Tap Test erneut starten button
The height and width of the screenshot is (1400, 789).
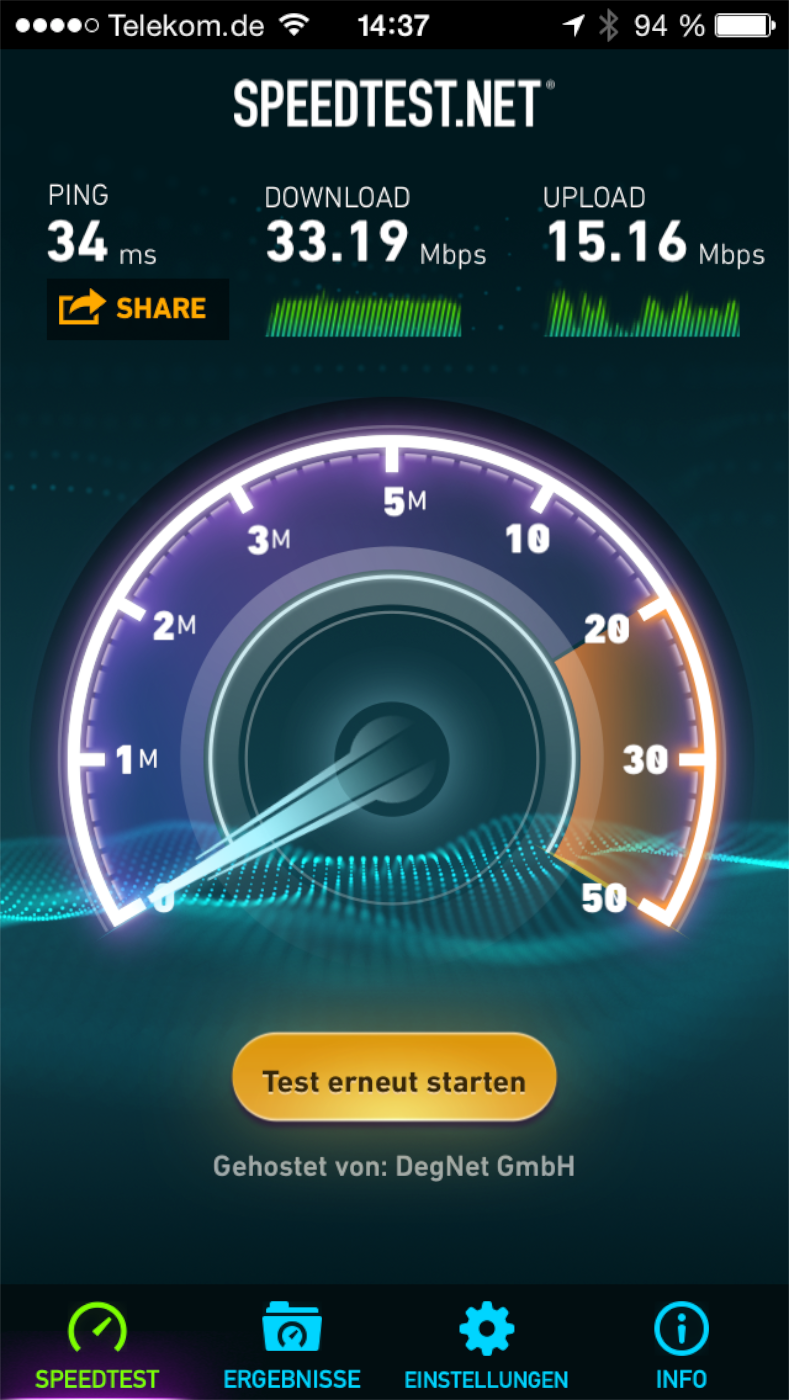394,1081
